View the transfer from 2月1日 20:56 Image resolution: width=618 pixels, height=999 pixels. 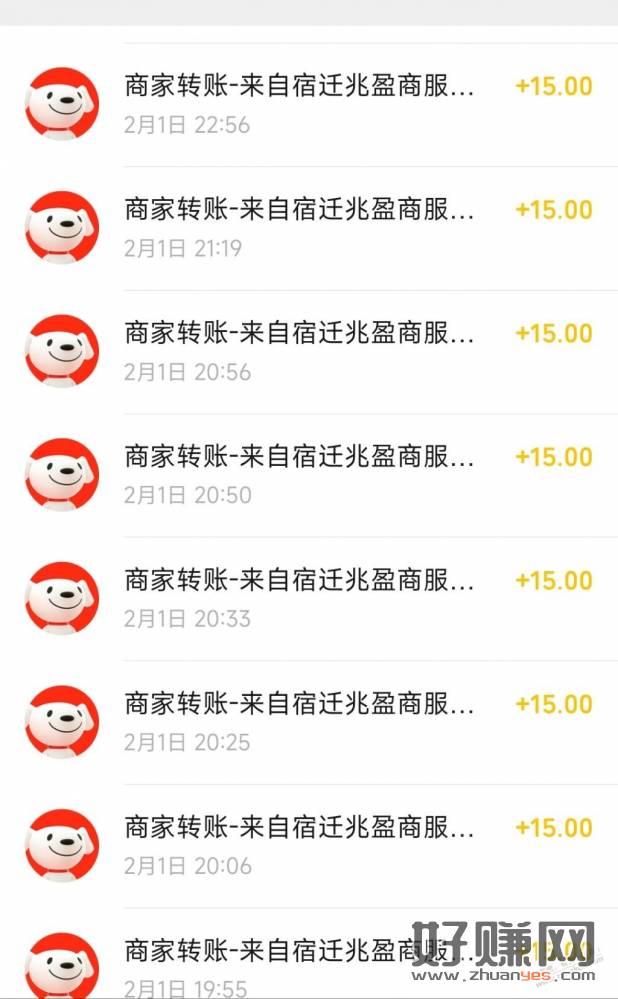coord(309,352)
